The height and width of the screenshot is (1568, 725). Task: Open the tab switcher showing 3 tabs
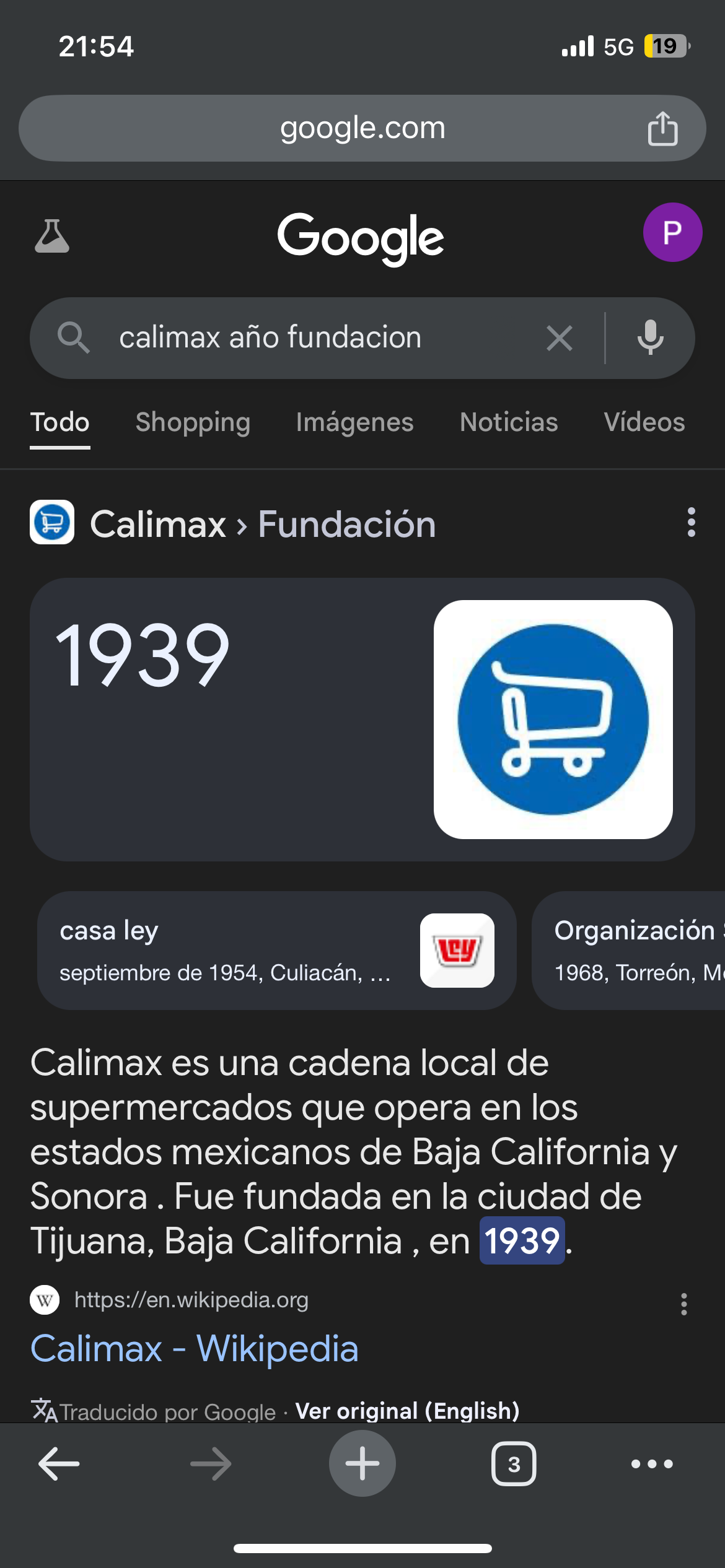tap(514, 1464)
